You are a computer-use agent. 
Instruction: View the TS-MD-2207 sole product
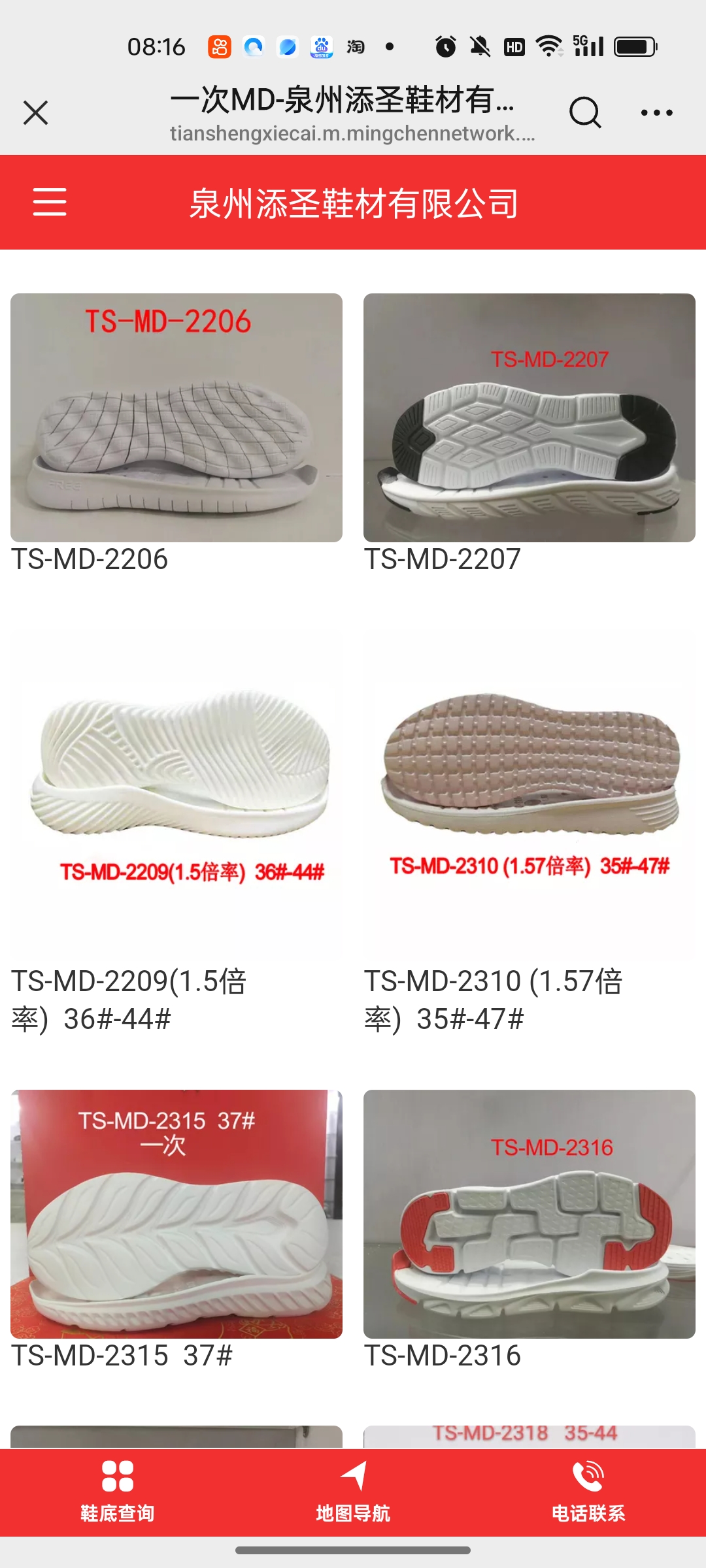pos(529,418)
